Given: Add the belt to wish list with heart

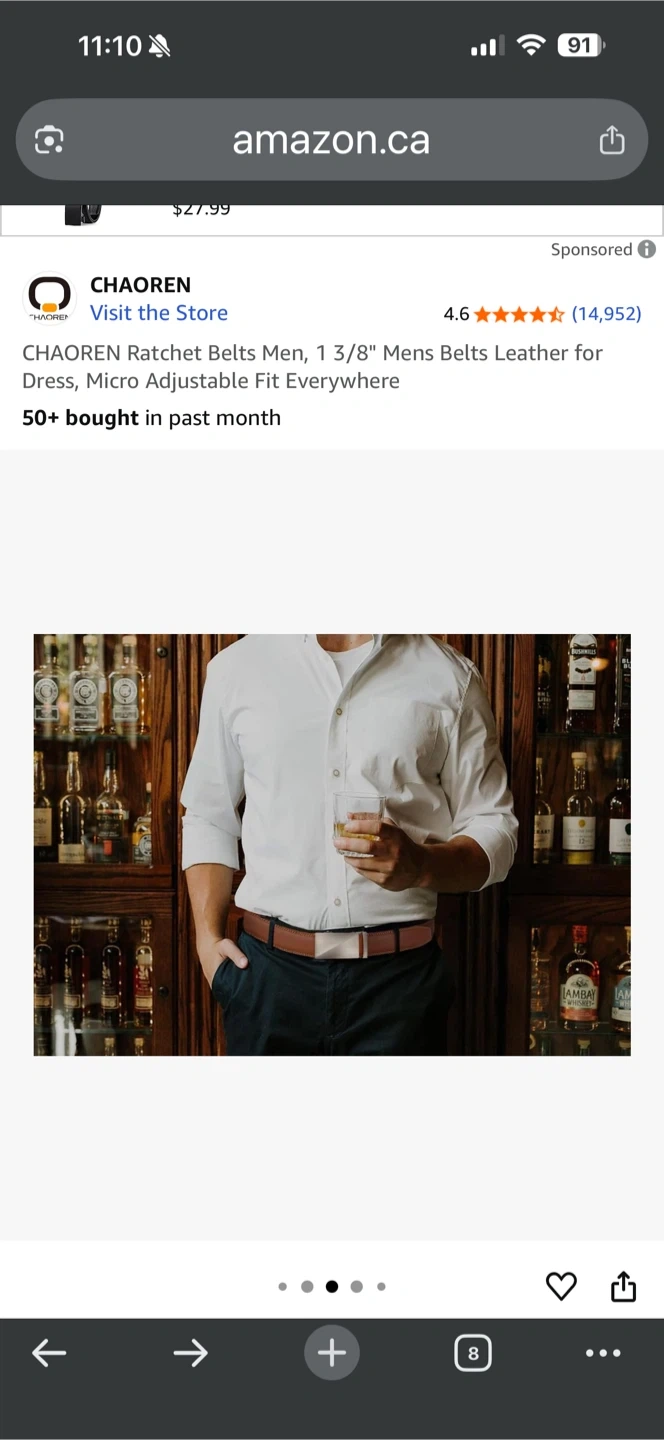Looking at the screenshot, I should (x=561, y=1286).
